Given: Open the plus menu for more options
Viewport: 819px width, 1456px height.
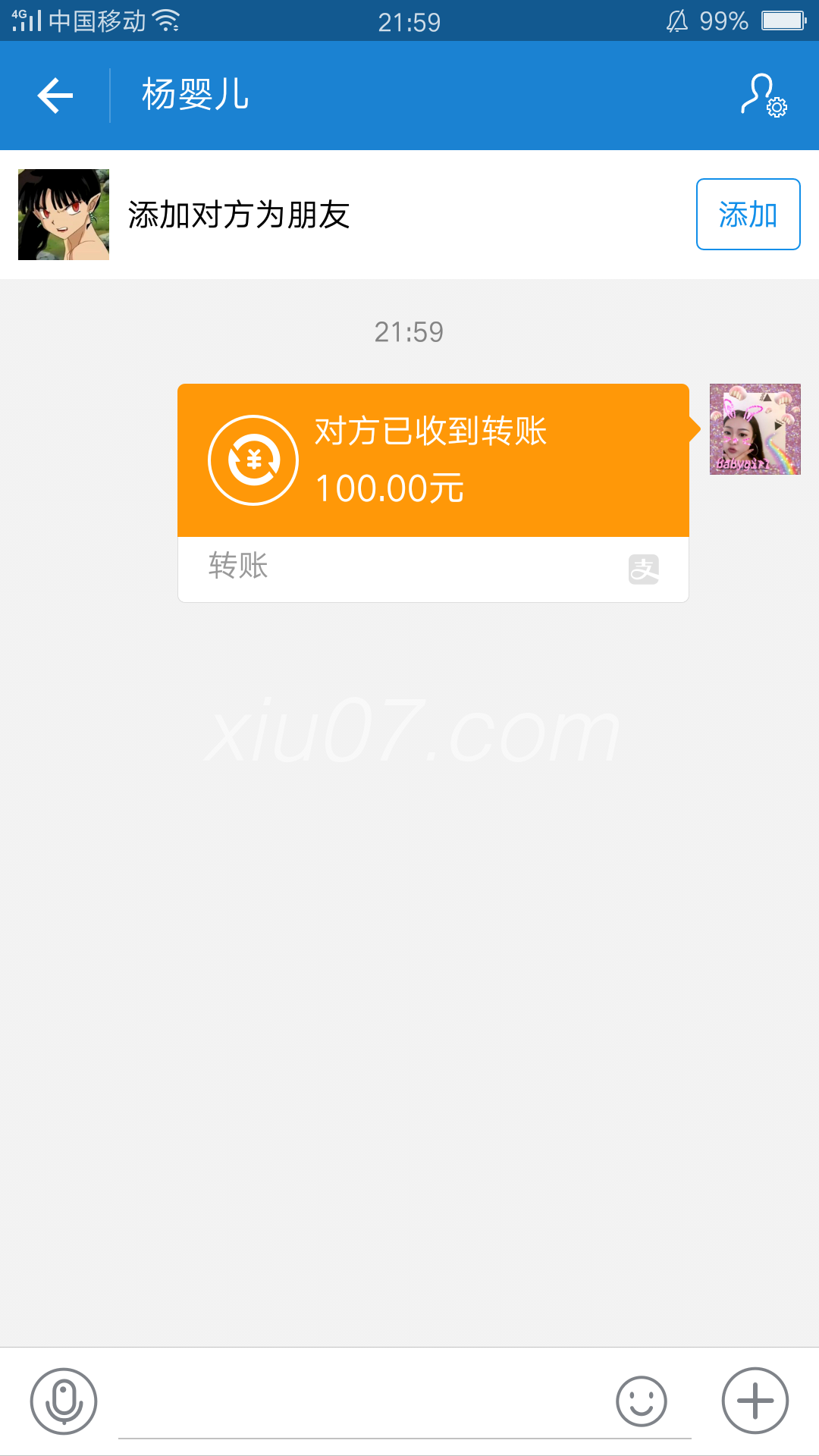Looking at the screenshot, I should [755, 1401].
